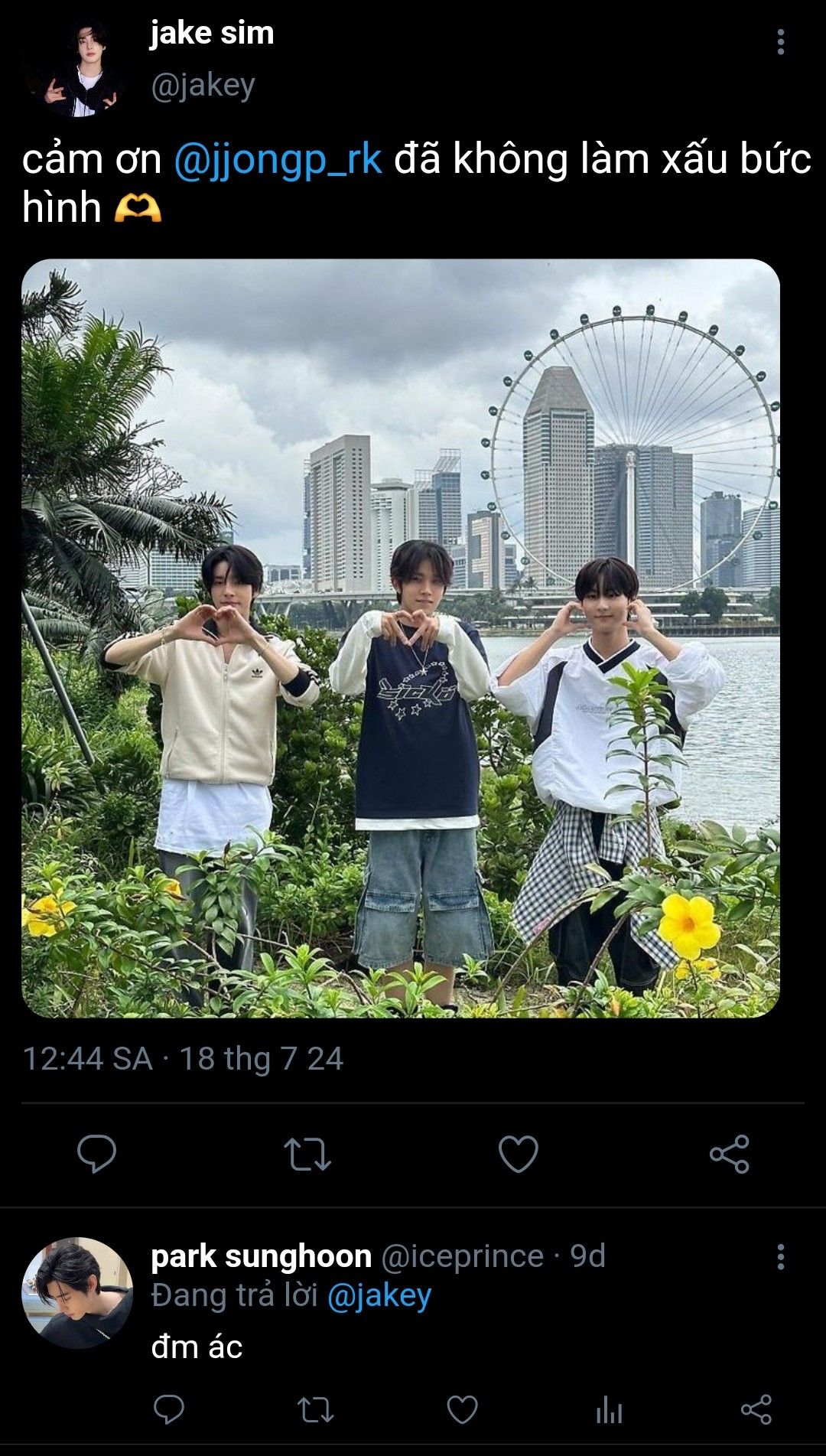Like jake sim's tweet
826x1456 pixels.
pyautogui.click(x=519, y=1154)
